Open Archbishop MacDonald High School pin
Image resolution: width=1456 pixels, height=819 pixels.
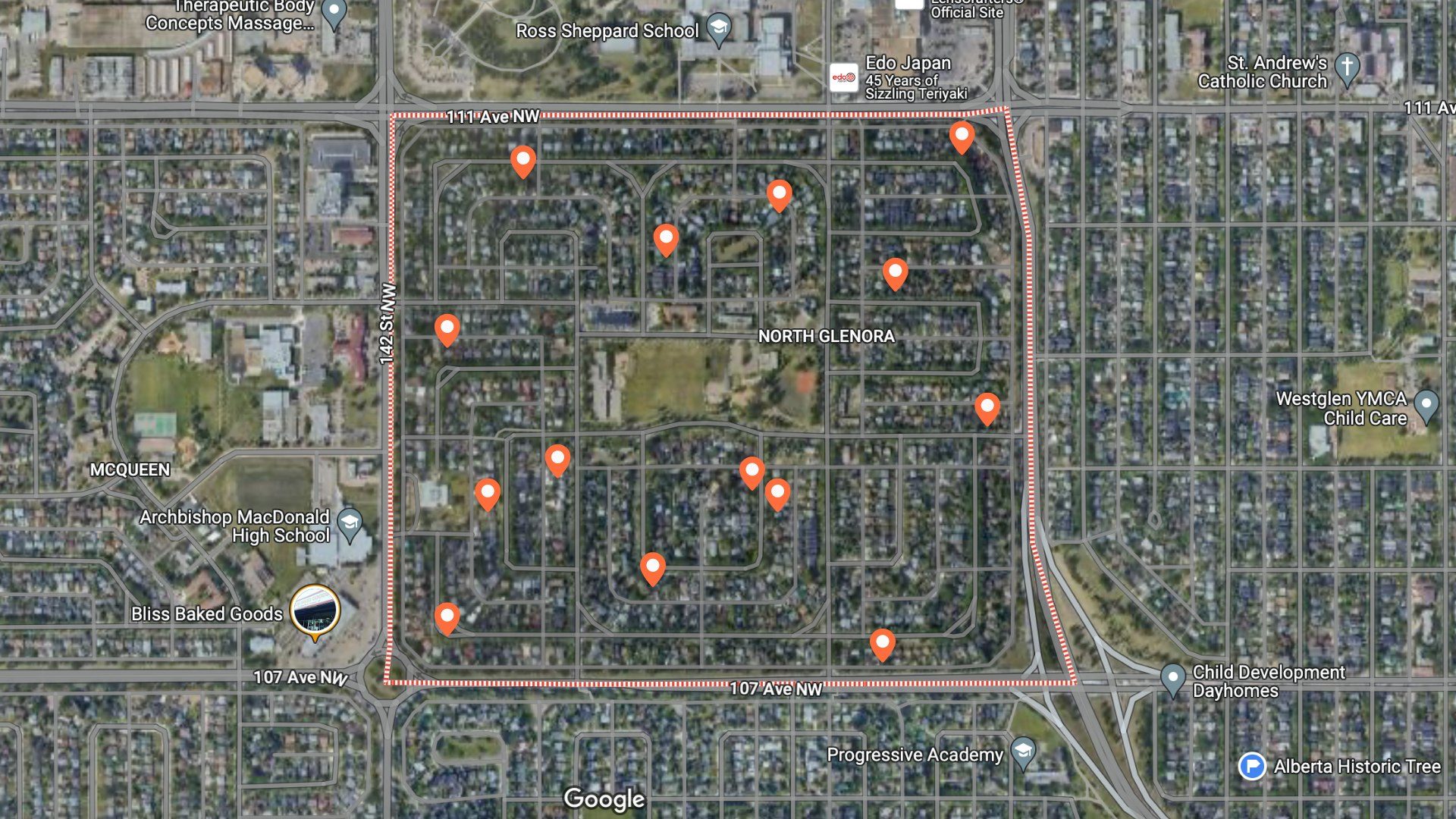[350, 522]
